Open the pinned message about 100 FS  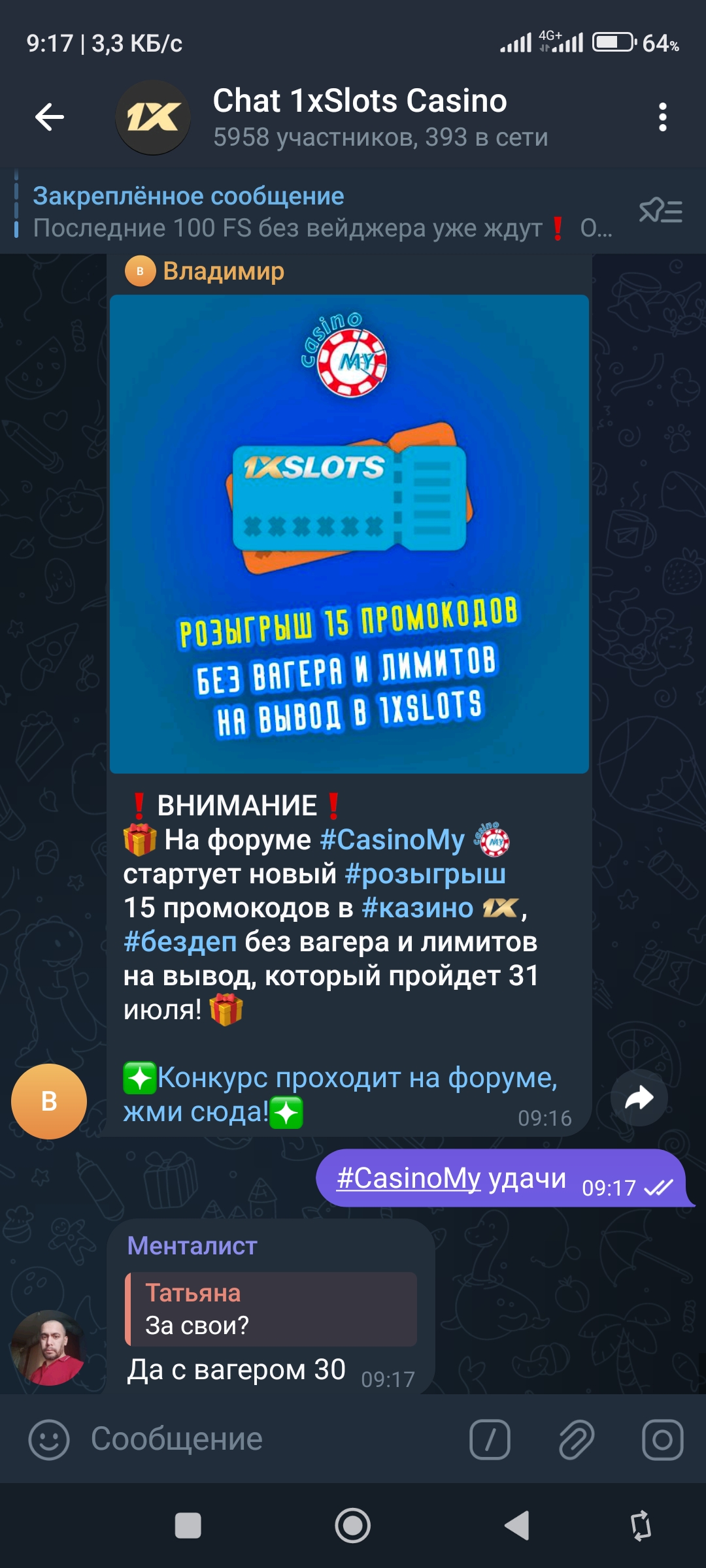(x=314, y=212)
